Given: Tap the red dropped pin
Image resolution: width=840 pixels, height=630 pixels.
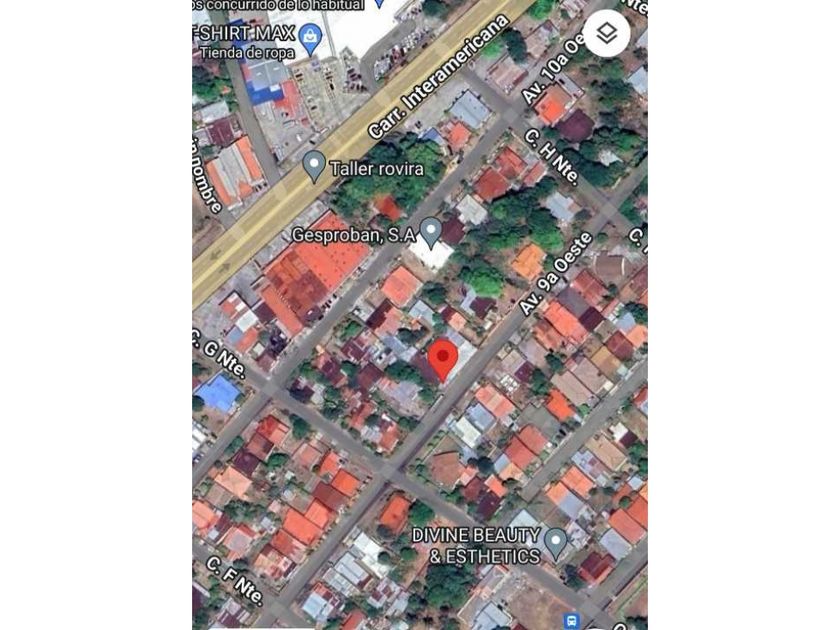Looking at the screenshot, I should tap(443, 358).
